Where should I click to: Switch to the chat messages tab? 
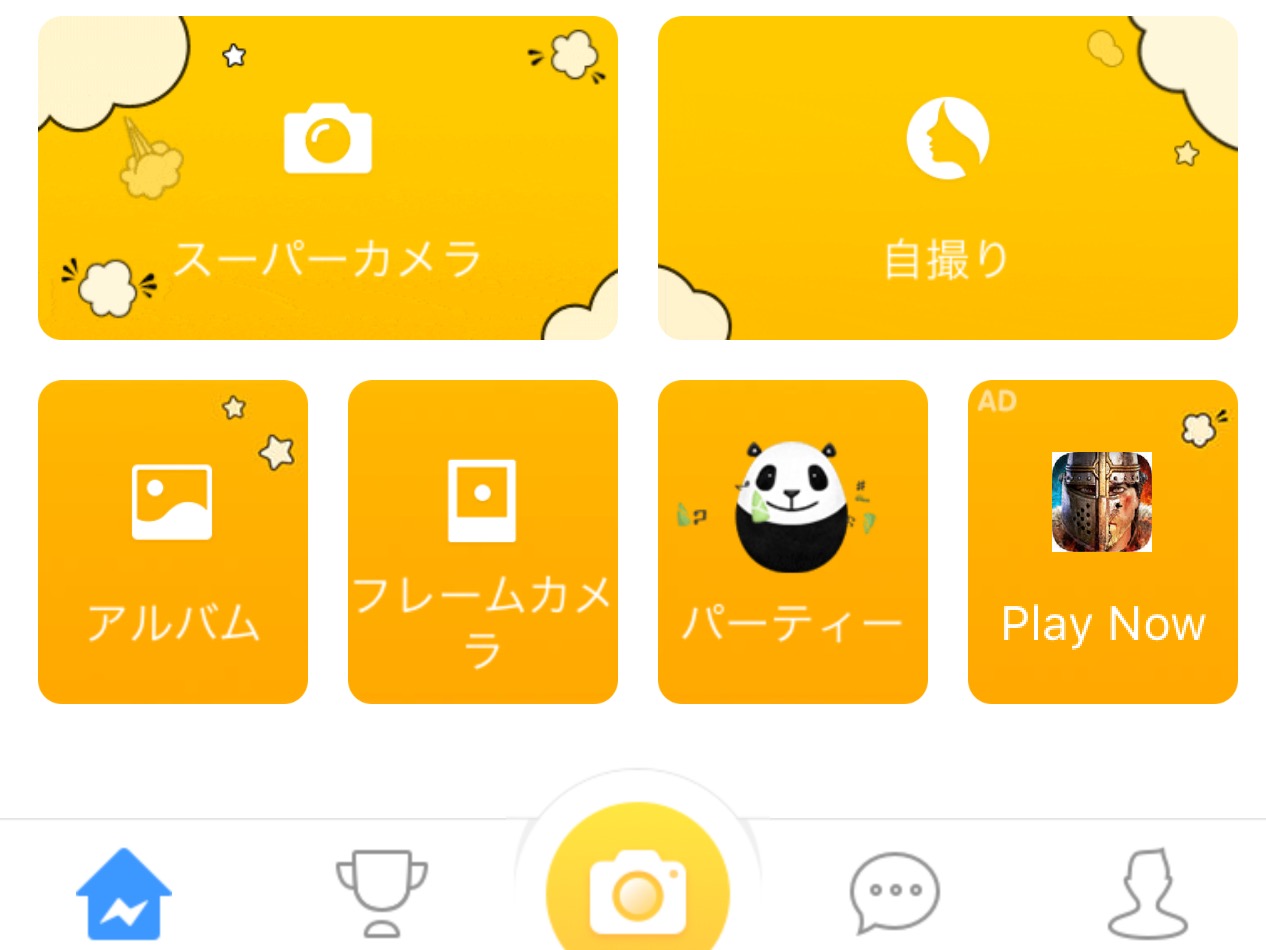894,893
